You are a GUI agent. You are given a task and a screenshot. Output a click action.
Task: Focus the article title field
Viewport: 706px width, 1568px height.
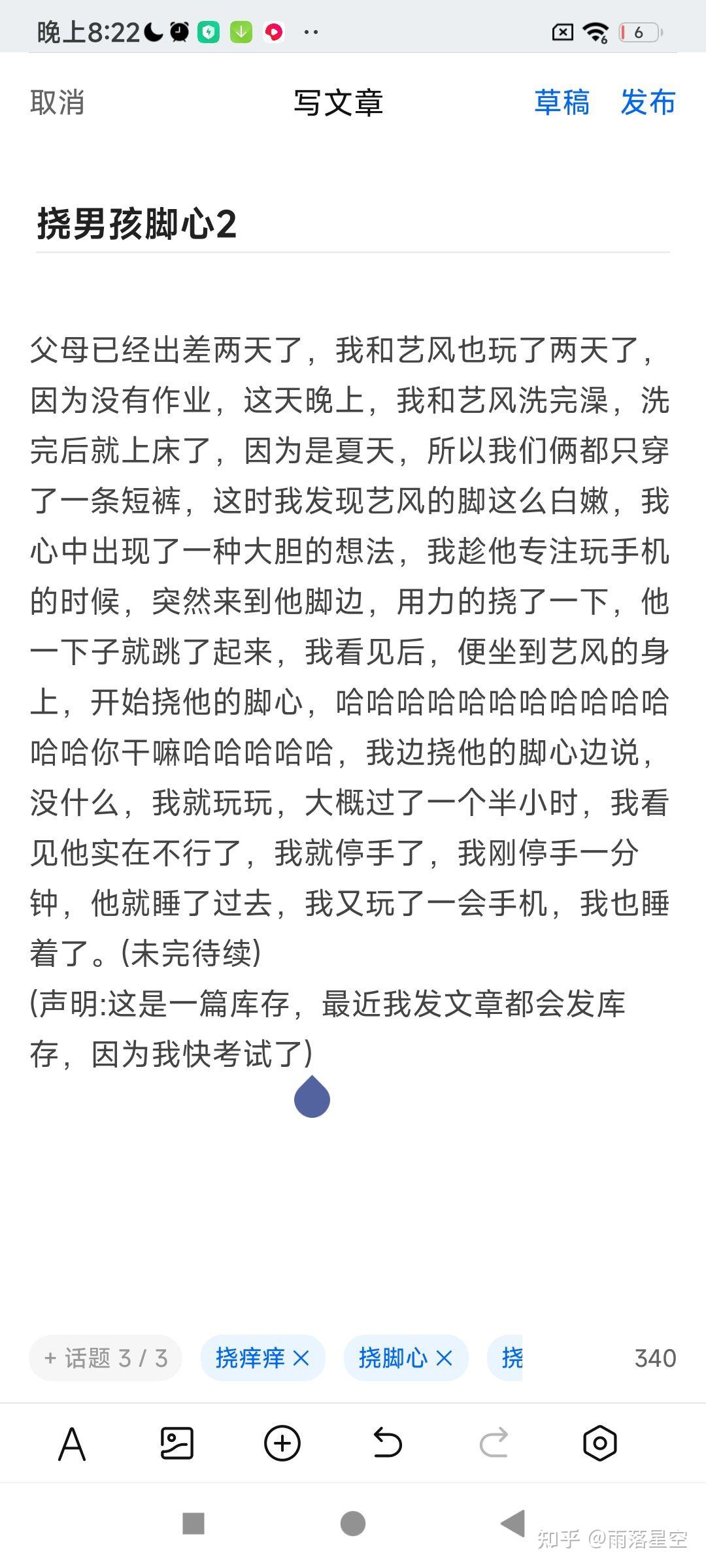tap(353, 224)
